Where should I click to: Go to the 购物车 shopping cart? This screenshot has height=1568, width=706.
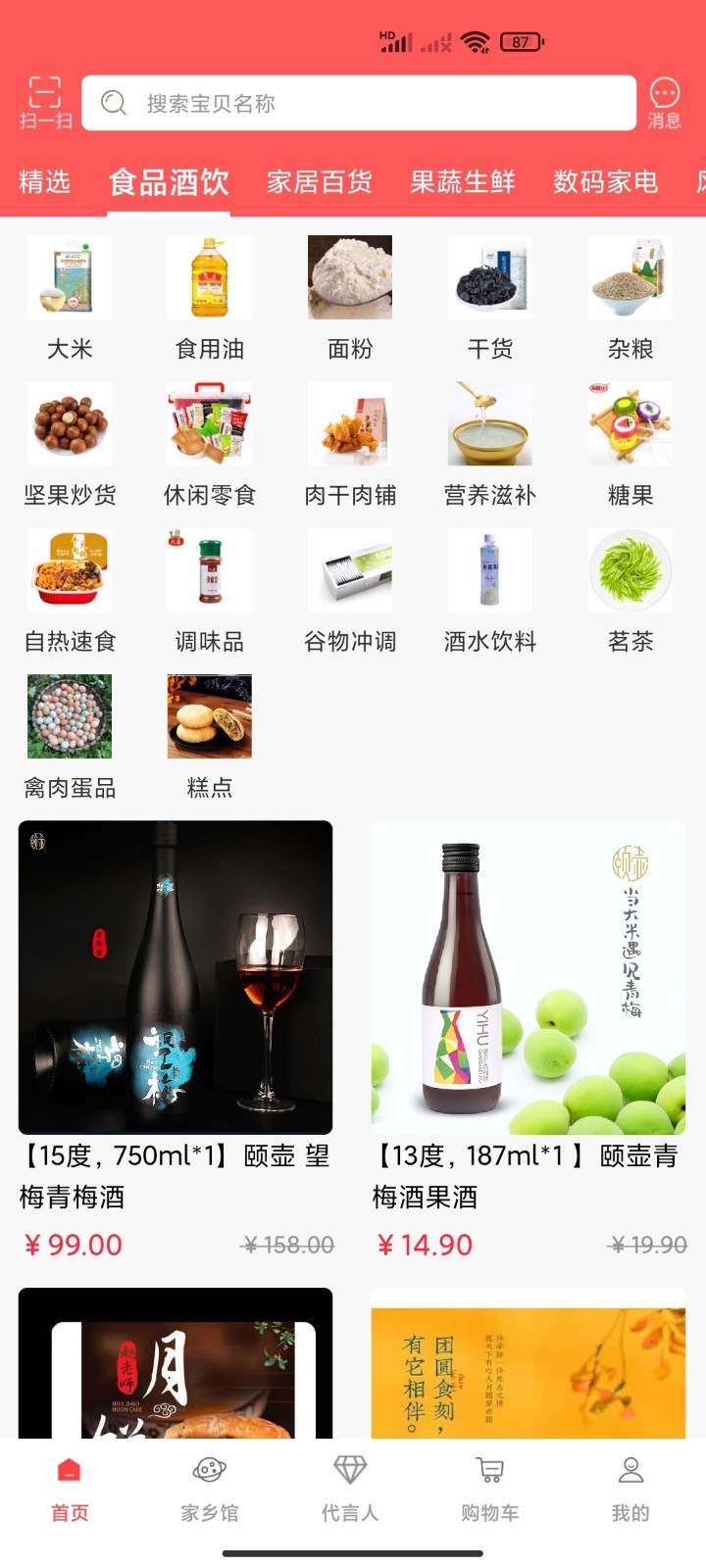point(490,1489)
